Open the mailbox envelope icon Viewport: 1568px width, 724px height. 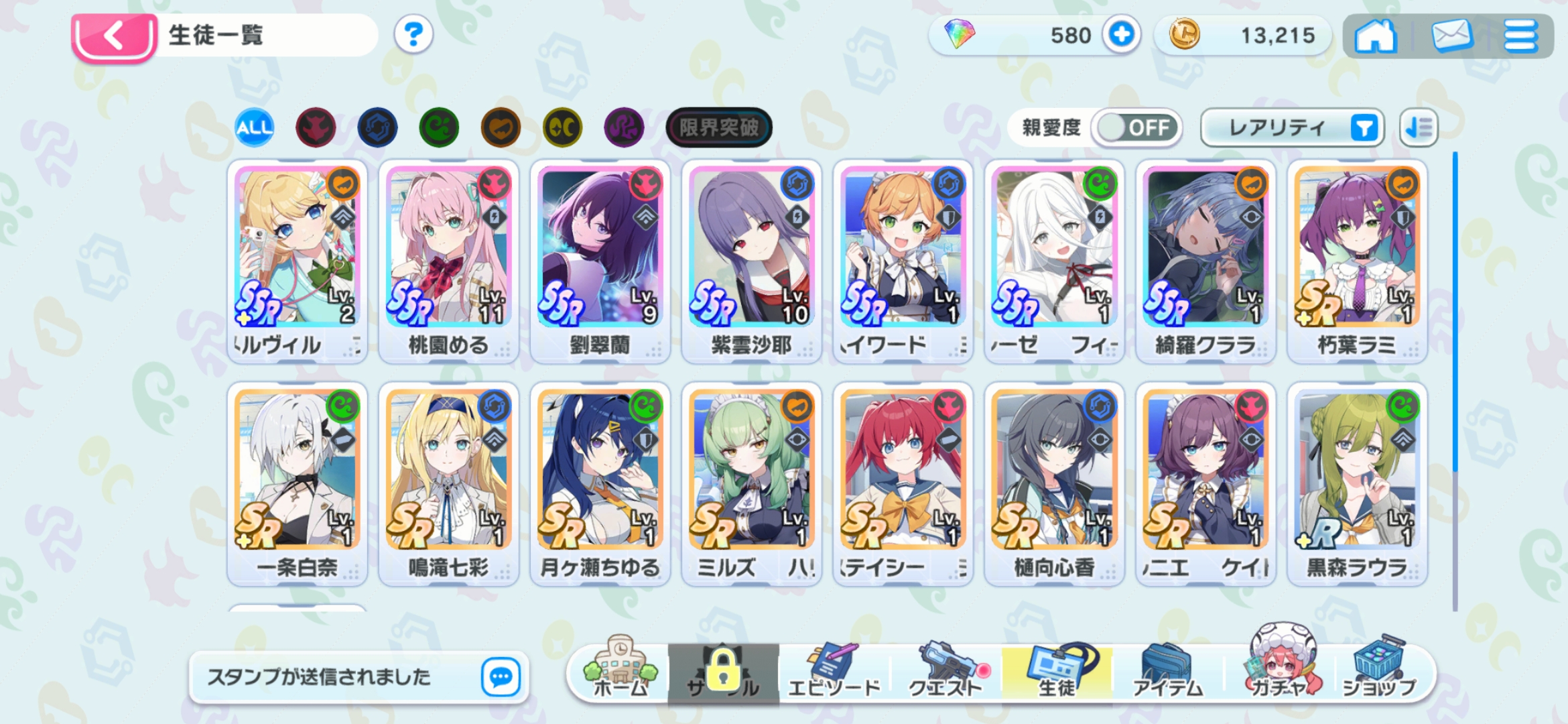click(1451, 36)
